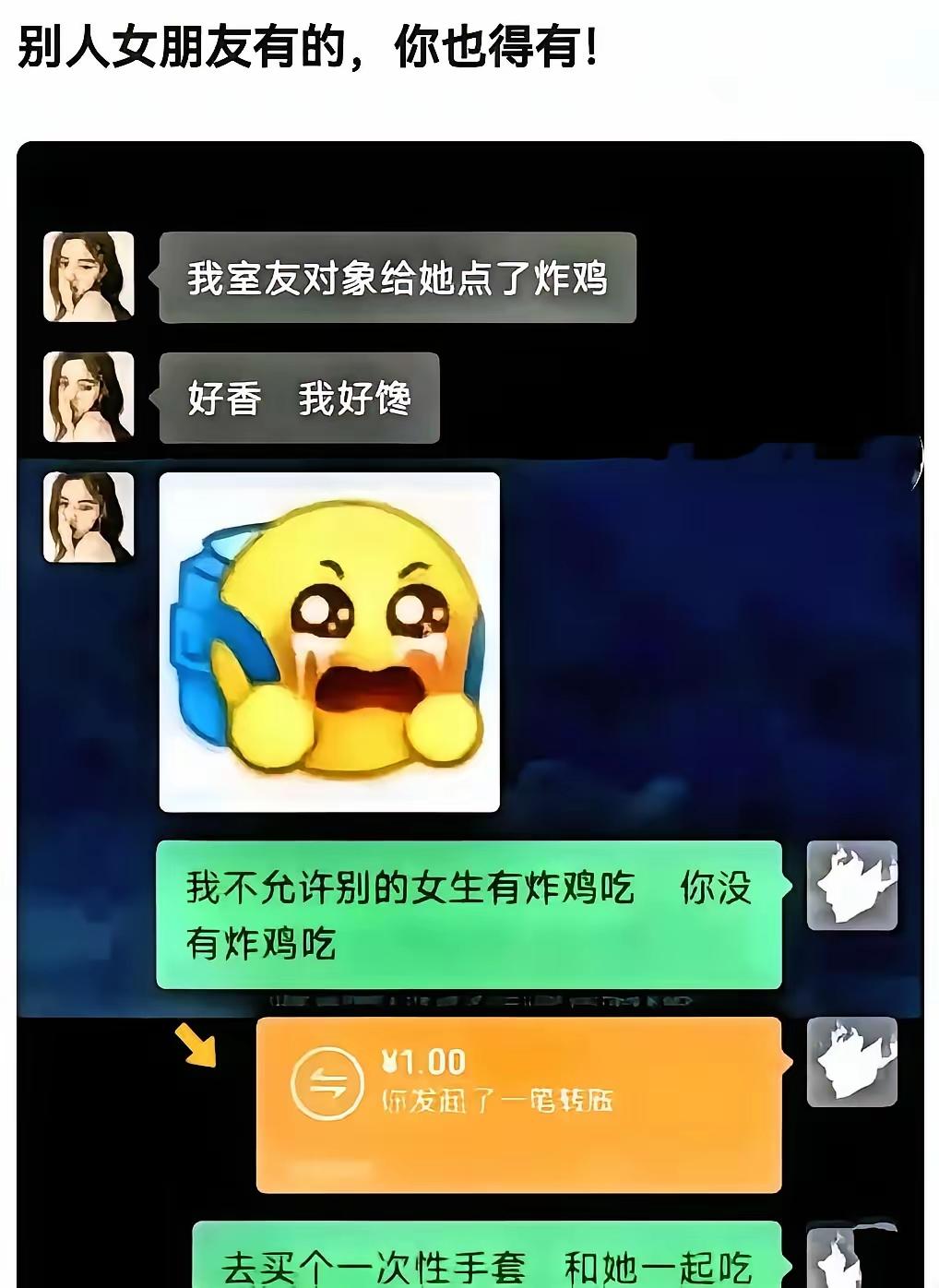Click the girl's avatar beside "我室友对象给她点了炸鸡"
939x1288 pixels.
pos(89,275)
